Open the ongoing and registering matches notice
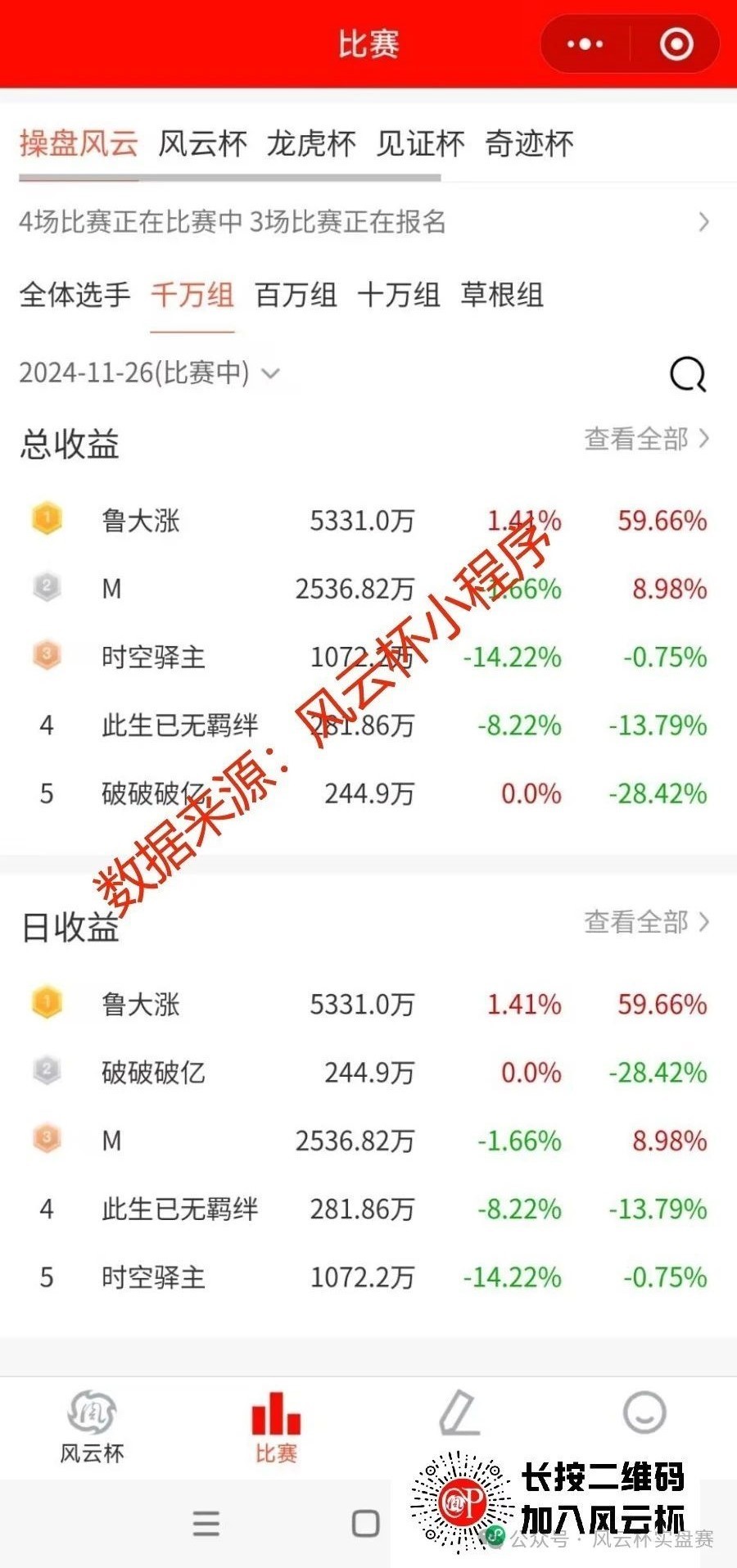 (x=364, y=222)
